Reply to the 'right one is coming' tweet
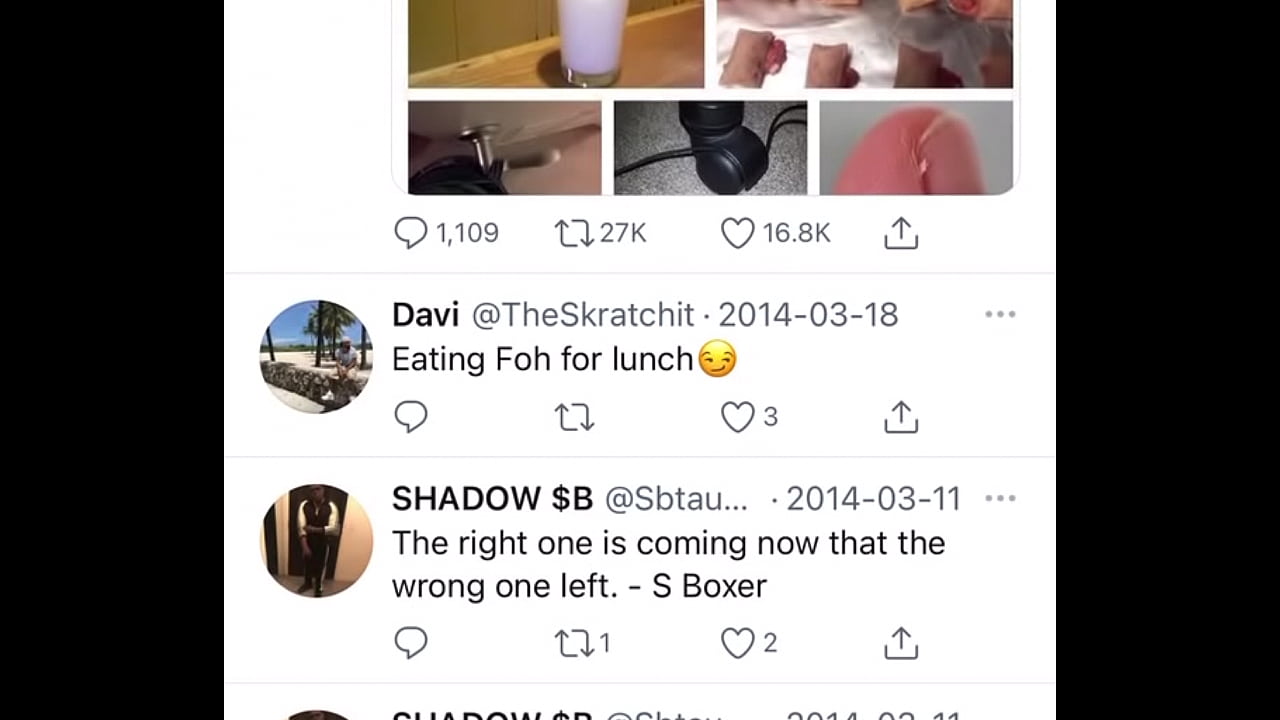Viewport: 1280px width, 720px height. [x=411, y=643]
